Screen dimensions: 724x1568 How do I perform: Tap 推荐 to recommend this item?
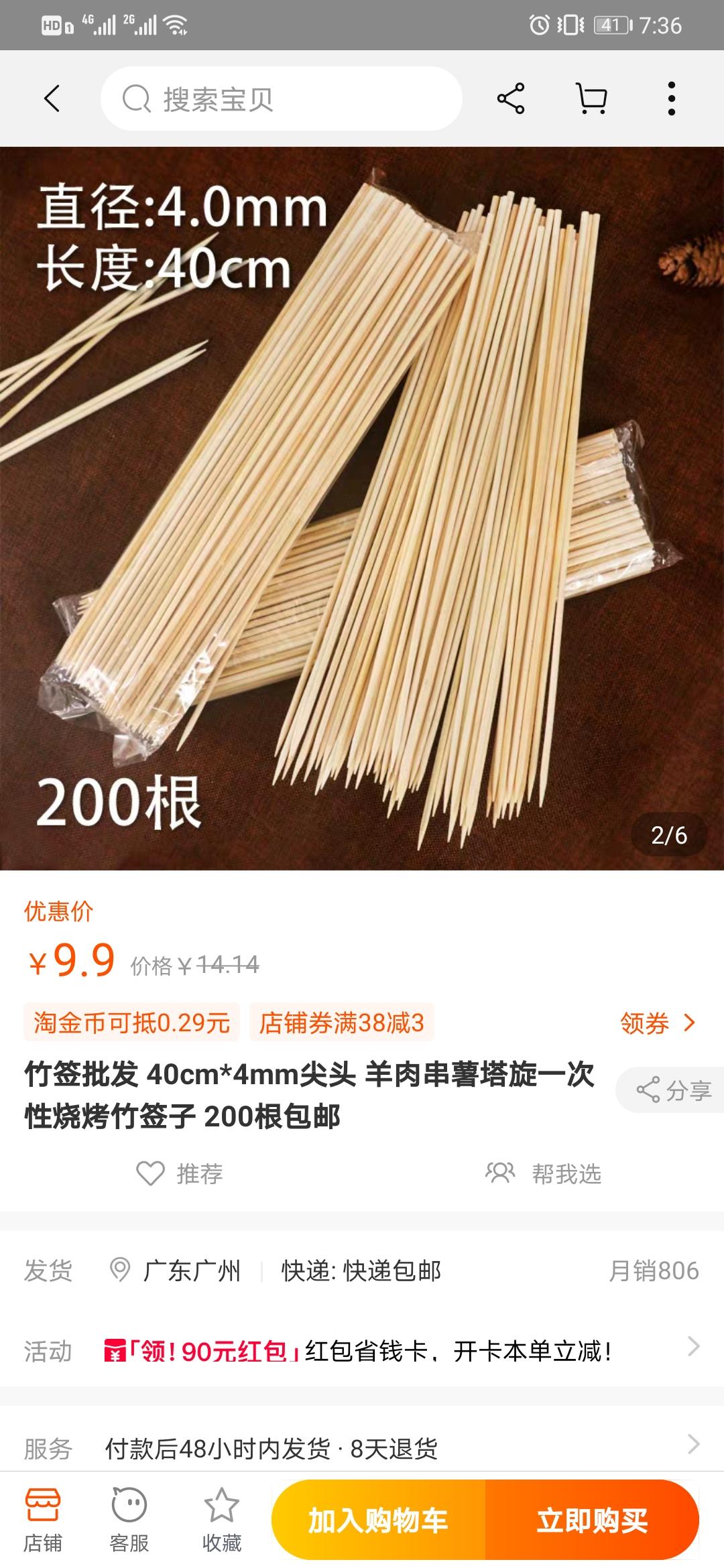pyautogui.click(x=180, y=1173)
